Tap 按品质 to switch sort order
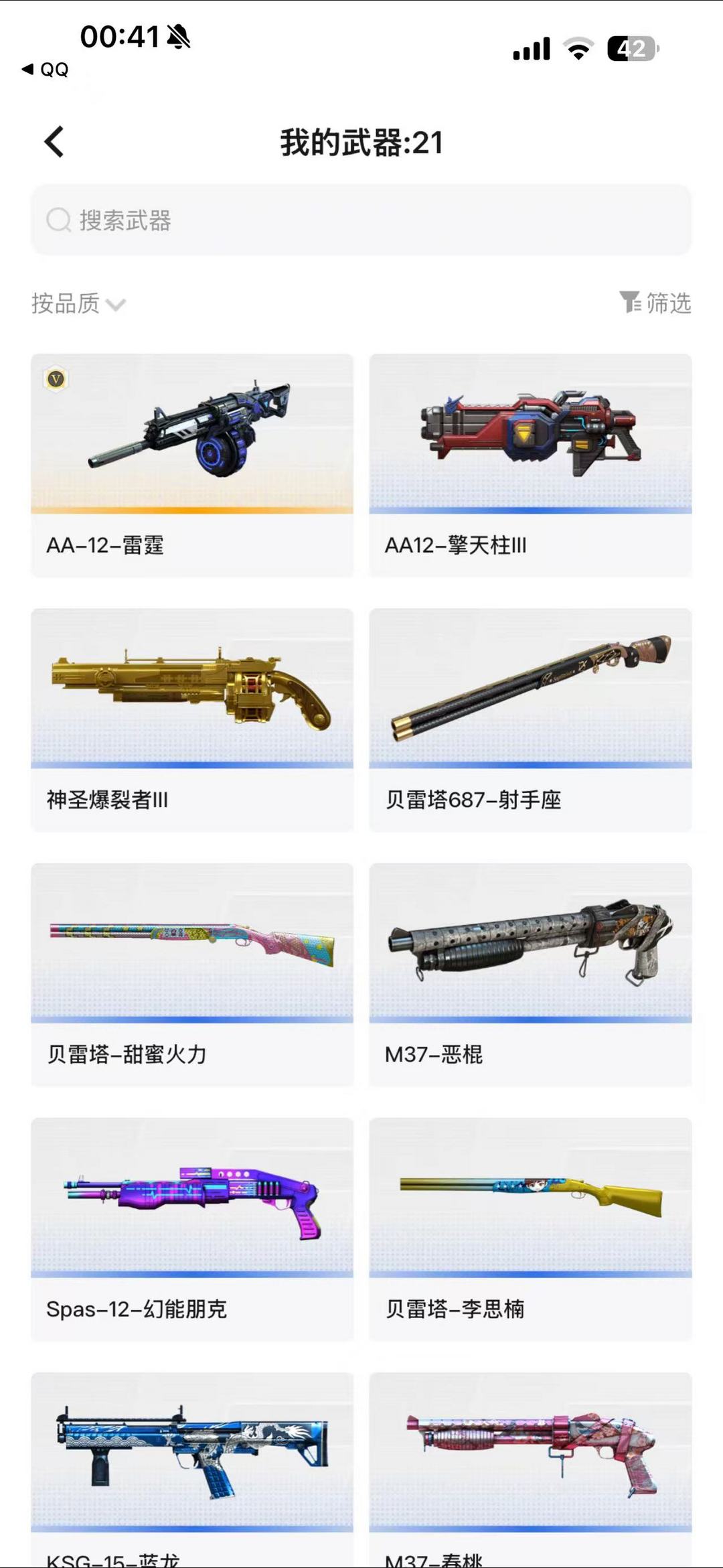This screenshot has height=1568, width=723. tap(64, 304)
